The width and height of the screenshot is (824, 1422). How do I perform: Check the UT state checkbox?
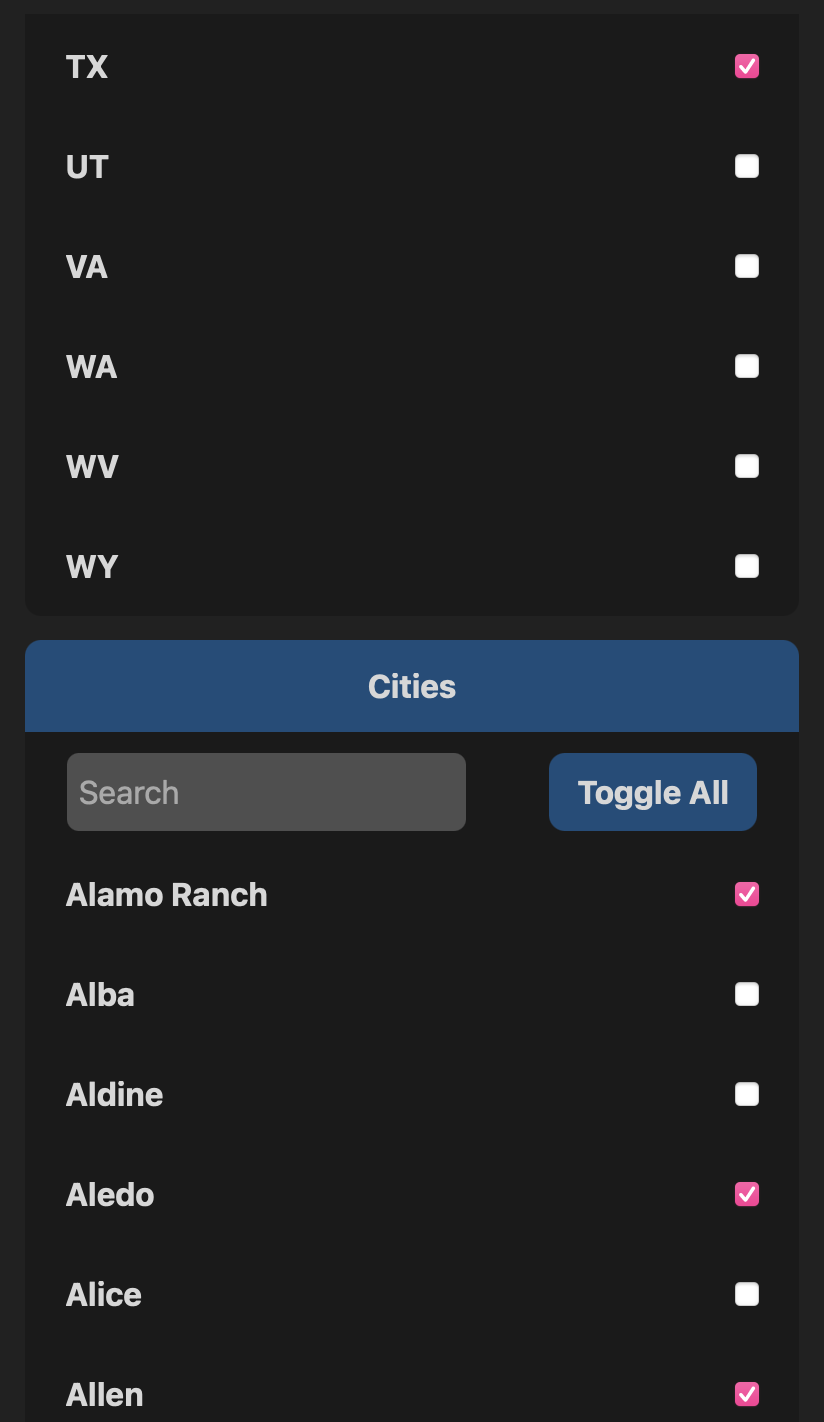click(x=747, y=166)
